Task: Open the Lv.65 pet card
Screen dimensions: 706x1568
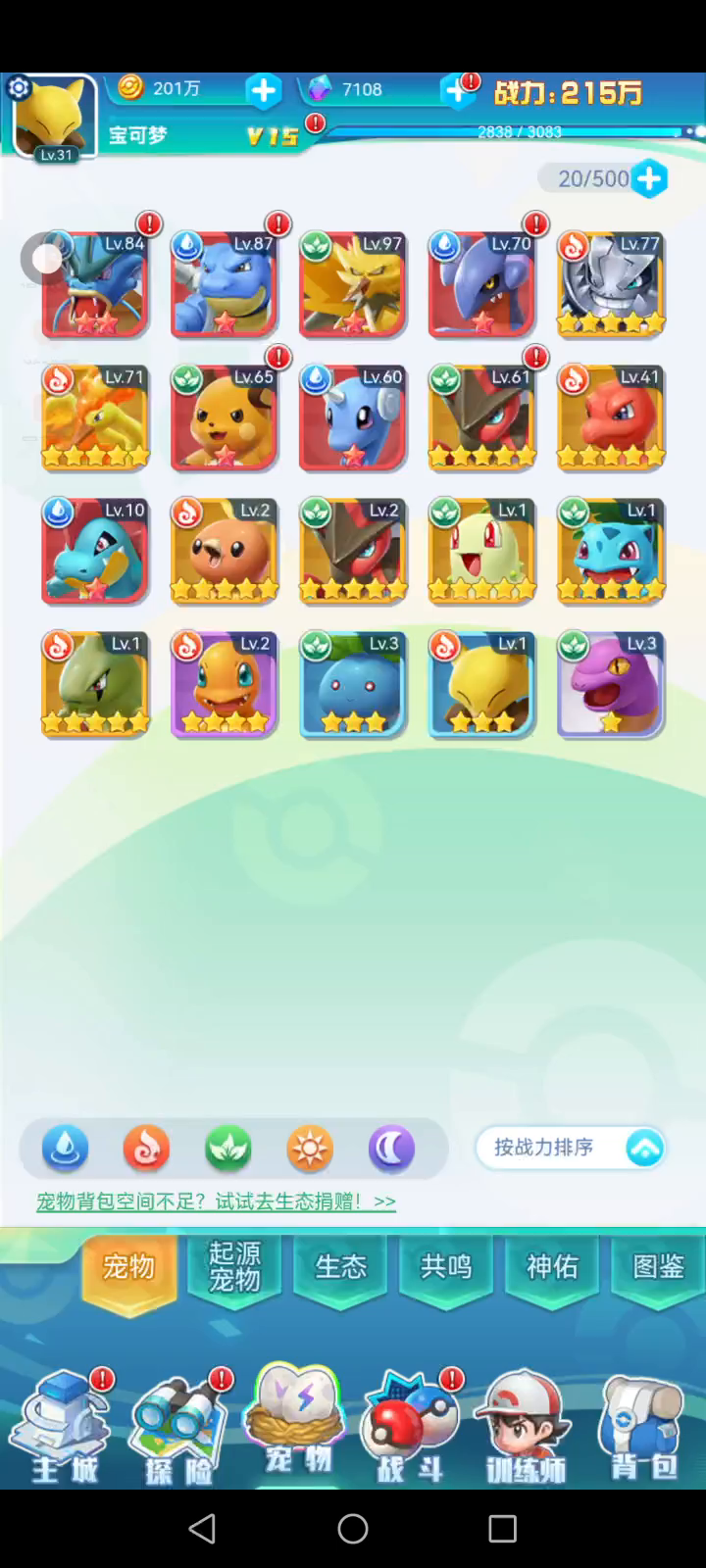Action: point(225,418)
